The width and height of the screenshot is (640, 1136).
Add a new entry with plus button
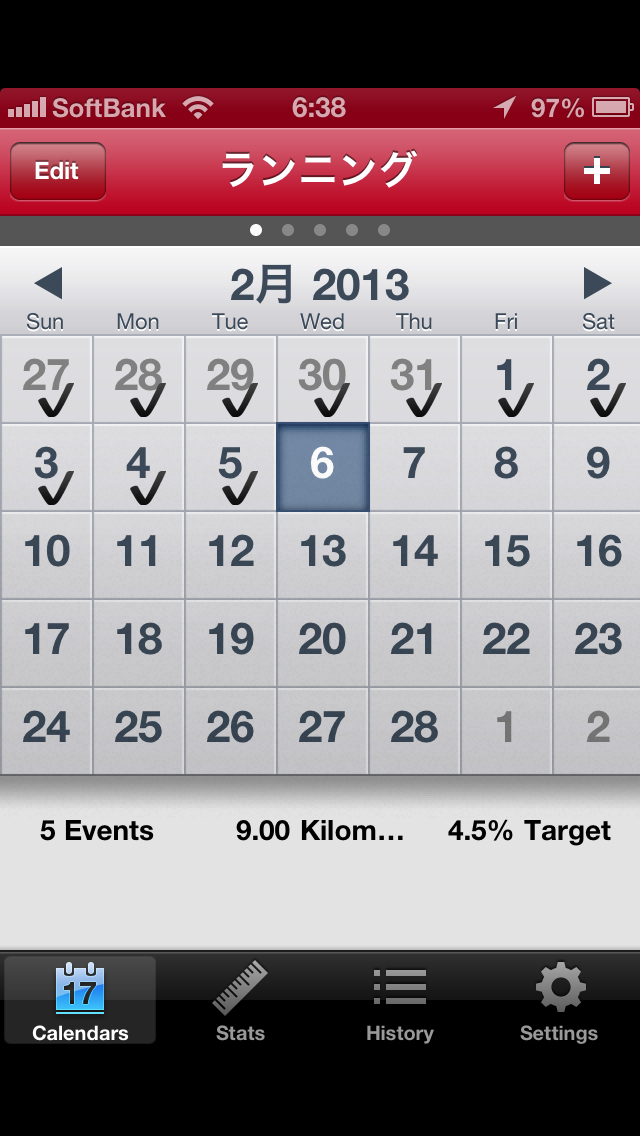[596, 171]
